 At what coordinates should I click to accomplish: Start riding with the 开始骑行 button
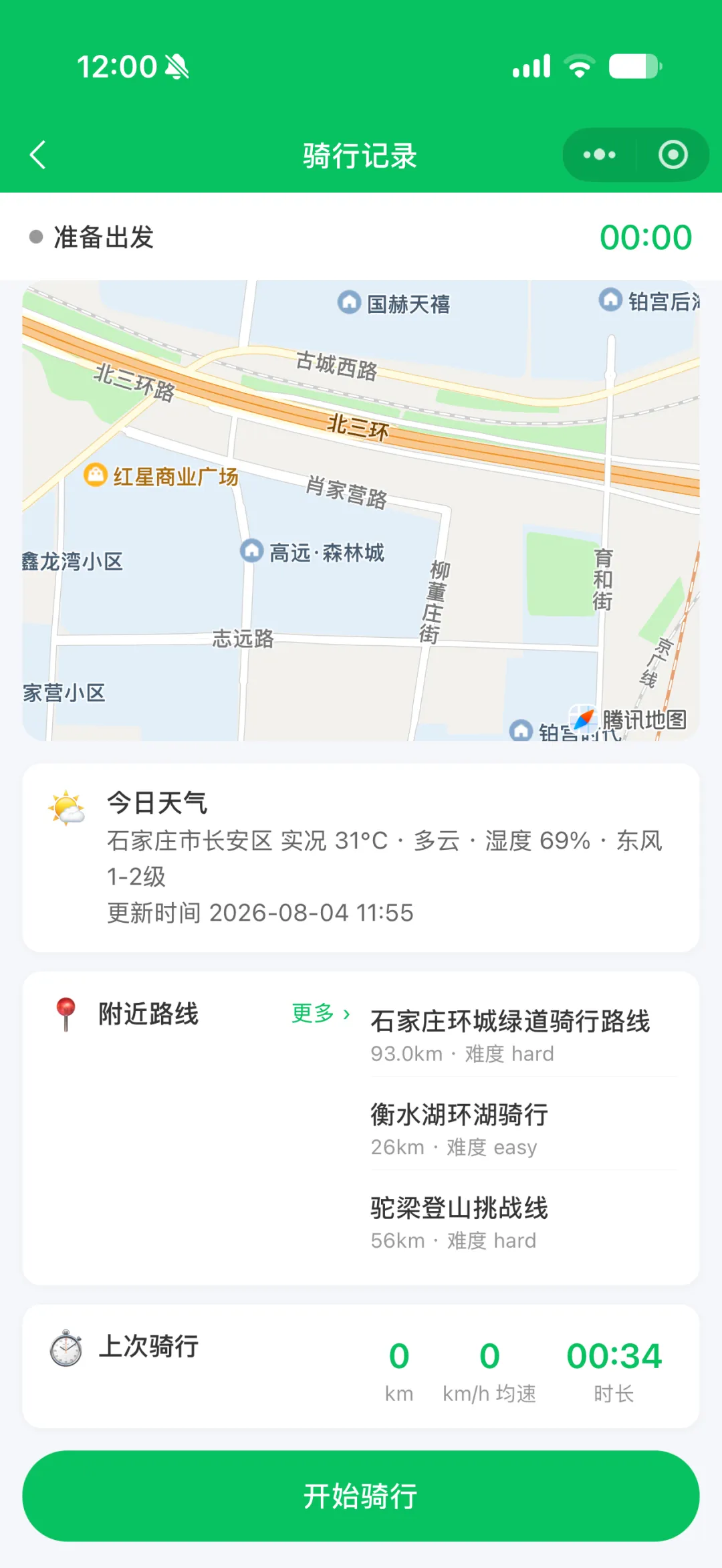tap(361, 1496)
